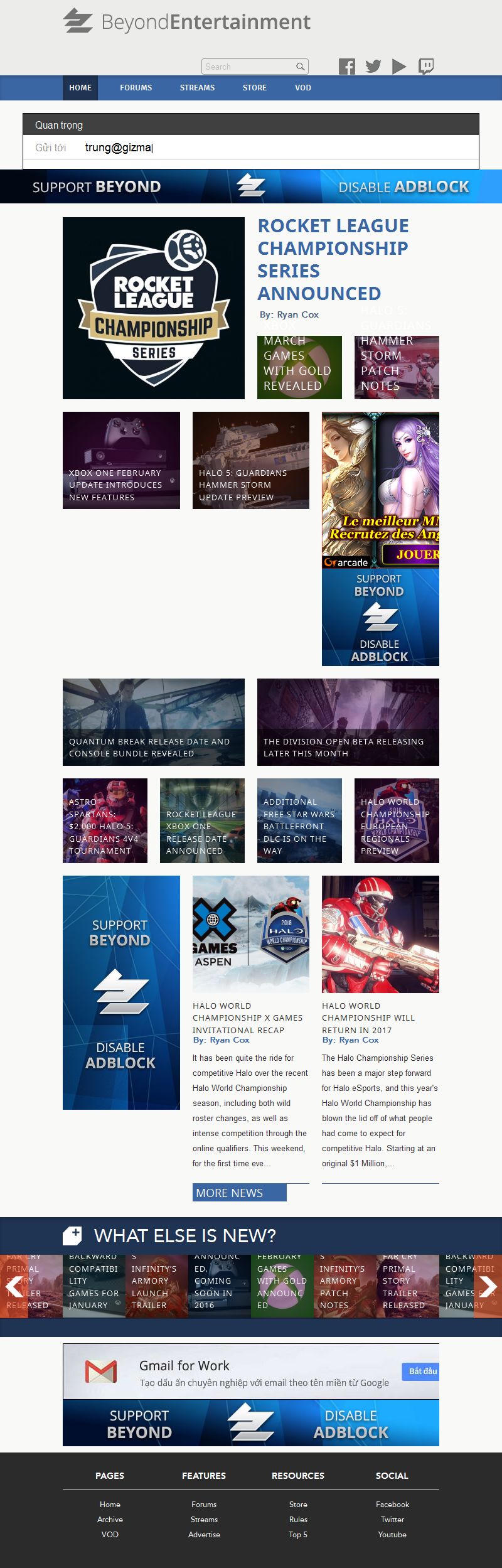View Xbox One February Update story
This screenshot has width=502, height=1568.
[121, 460]
